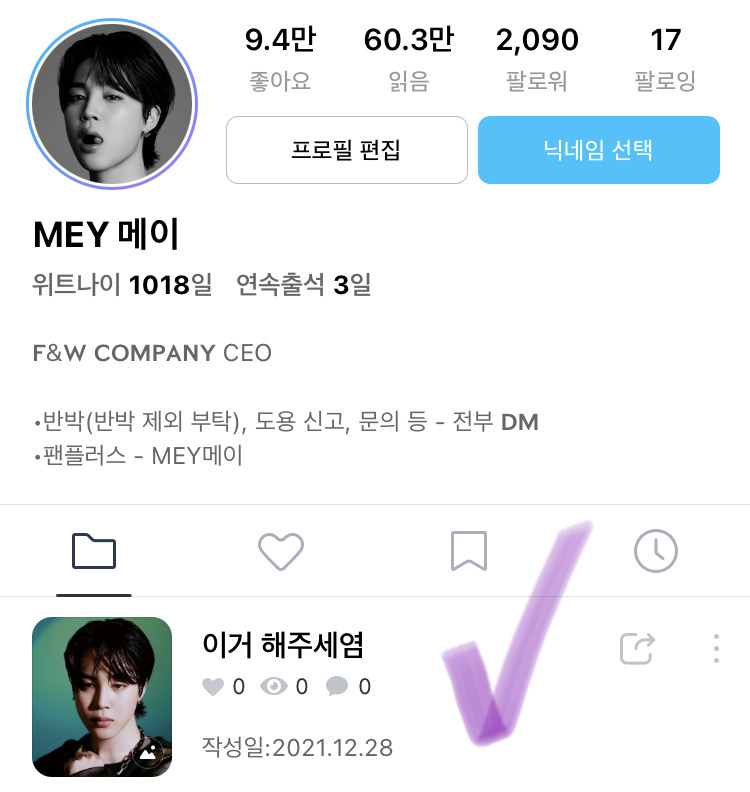This screenshot has height=792, width=750.
Task: Switch to the folder works tab
Action: click(94, 551)
